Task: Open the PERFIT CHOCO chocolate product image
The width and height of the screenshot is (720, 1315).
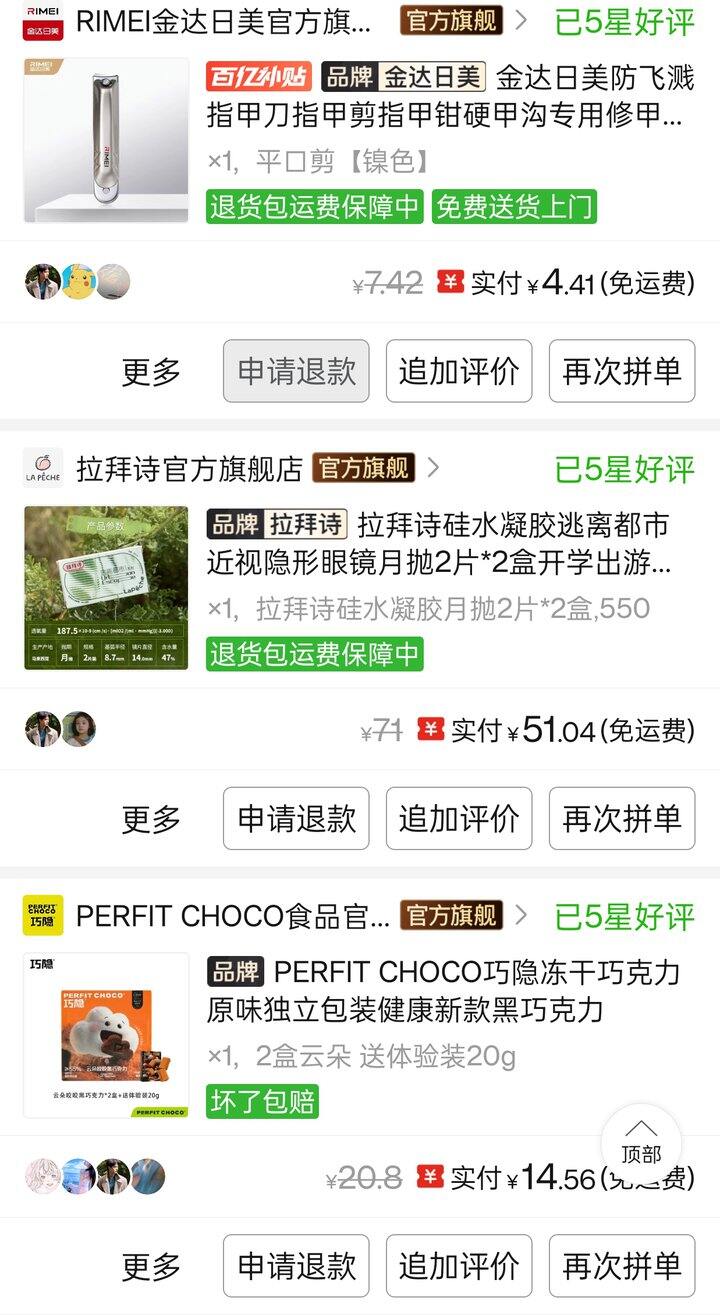Action: click(106, 1035)
